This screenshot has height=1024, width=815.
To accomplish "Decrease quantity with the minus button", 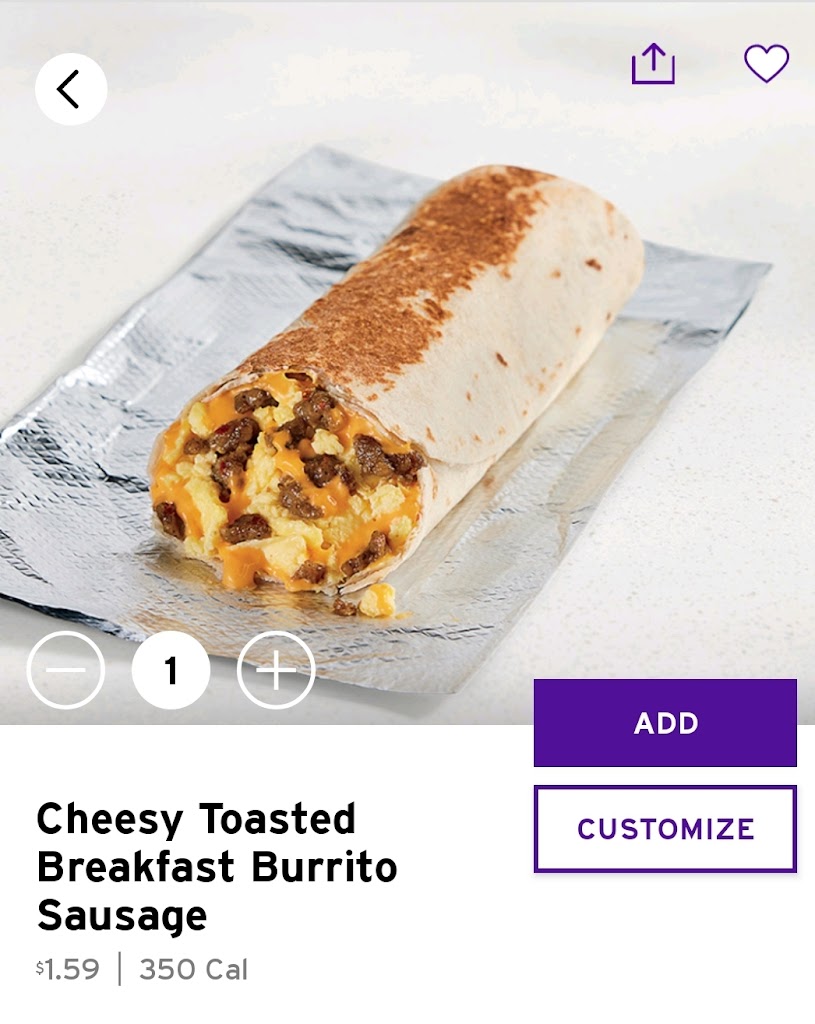I will (66, 671).
